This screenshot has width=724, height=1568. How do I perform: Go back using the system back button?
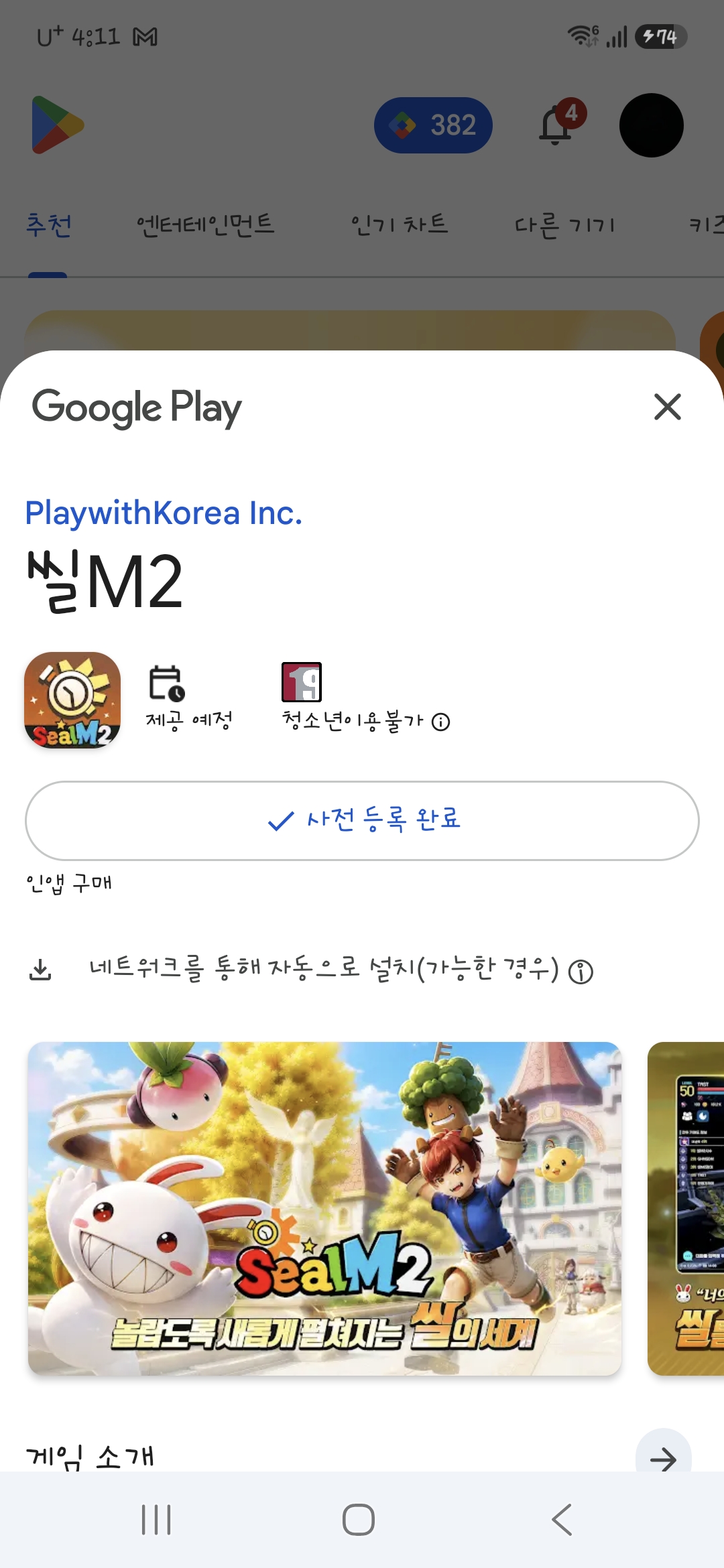pyautogui.click(x=562, y=1519)
